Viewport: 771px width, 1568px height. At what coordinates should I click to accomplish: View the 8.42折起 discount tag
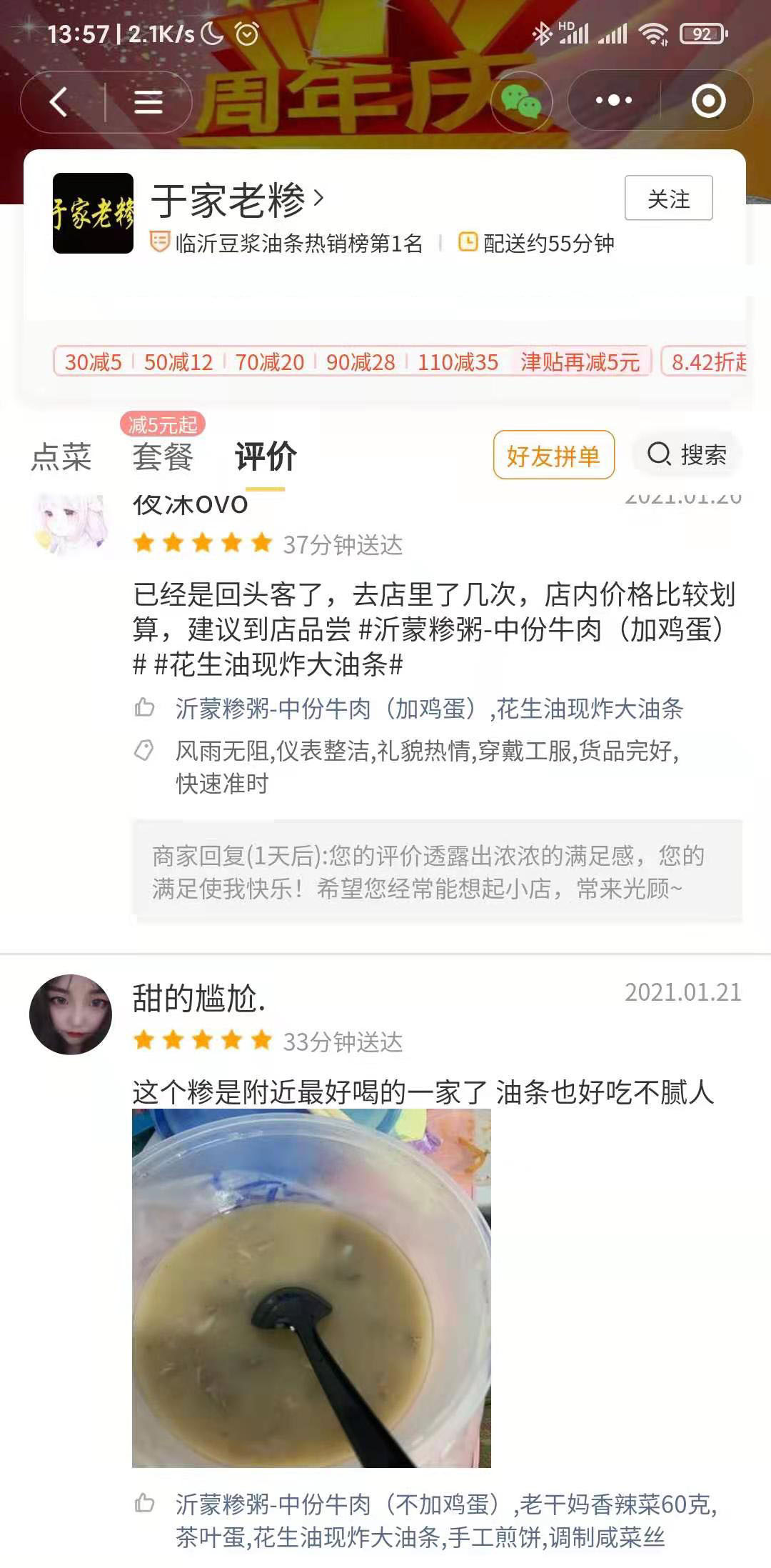[705, 361]
